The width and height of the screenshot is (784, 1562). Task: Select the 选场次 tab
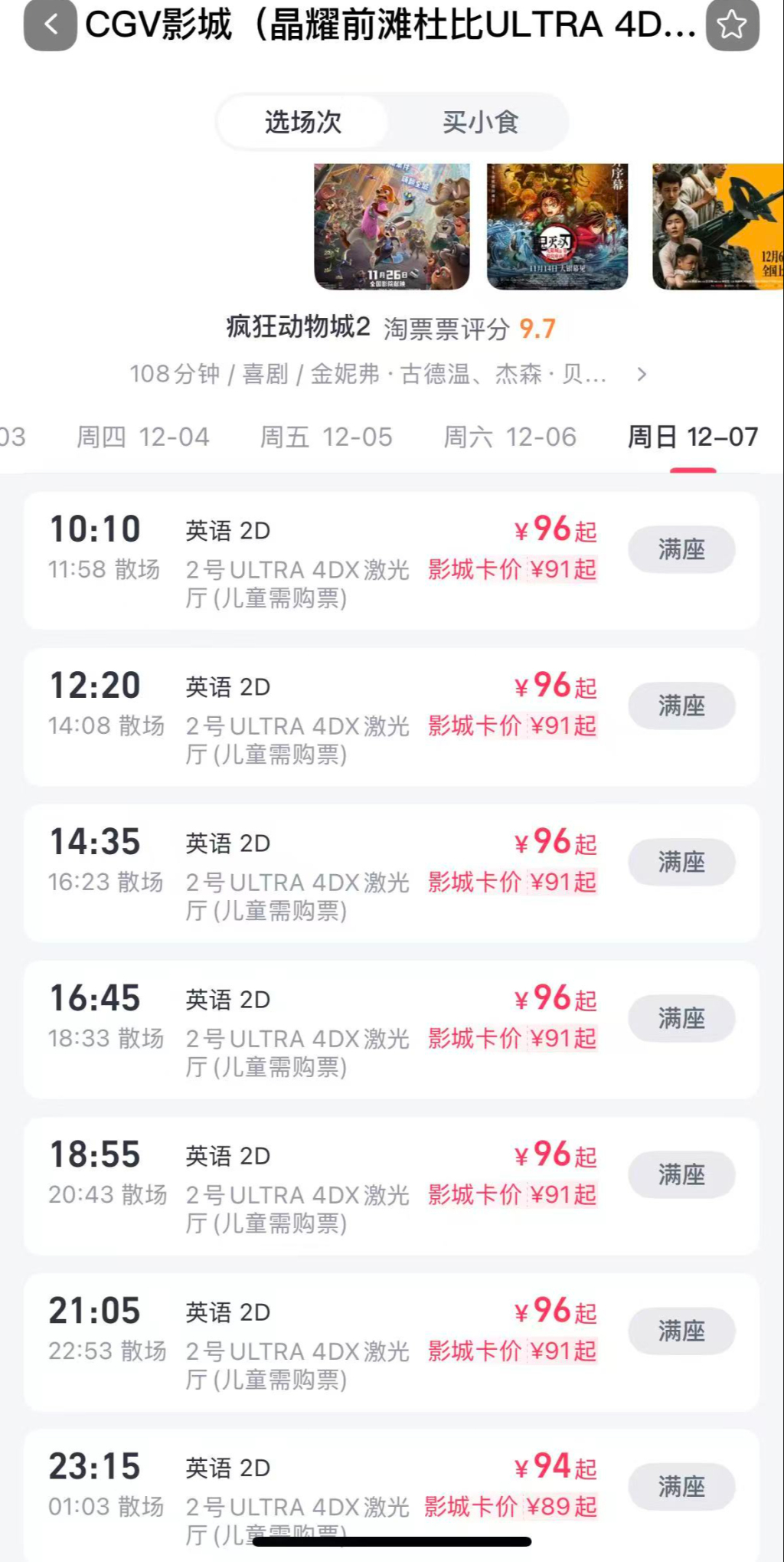(303, 122)
